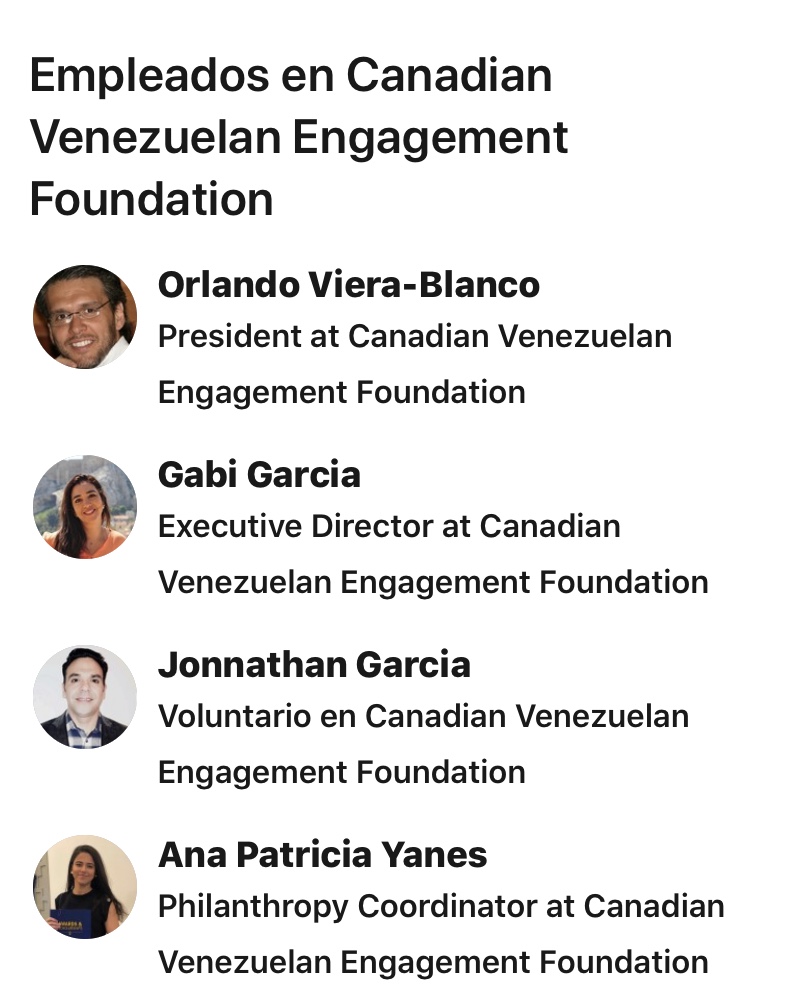The height and width of the screenshot is (1002, 807).
Task: Select Ana Patricia Yanes from the list
Action: [322, 855]
